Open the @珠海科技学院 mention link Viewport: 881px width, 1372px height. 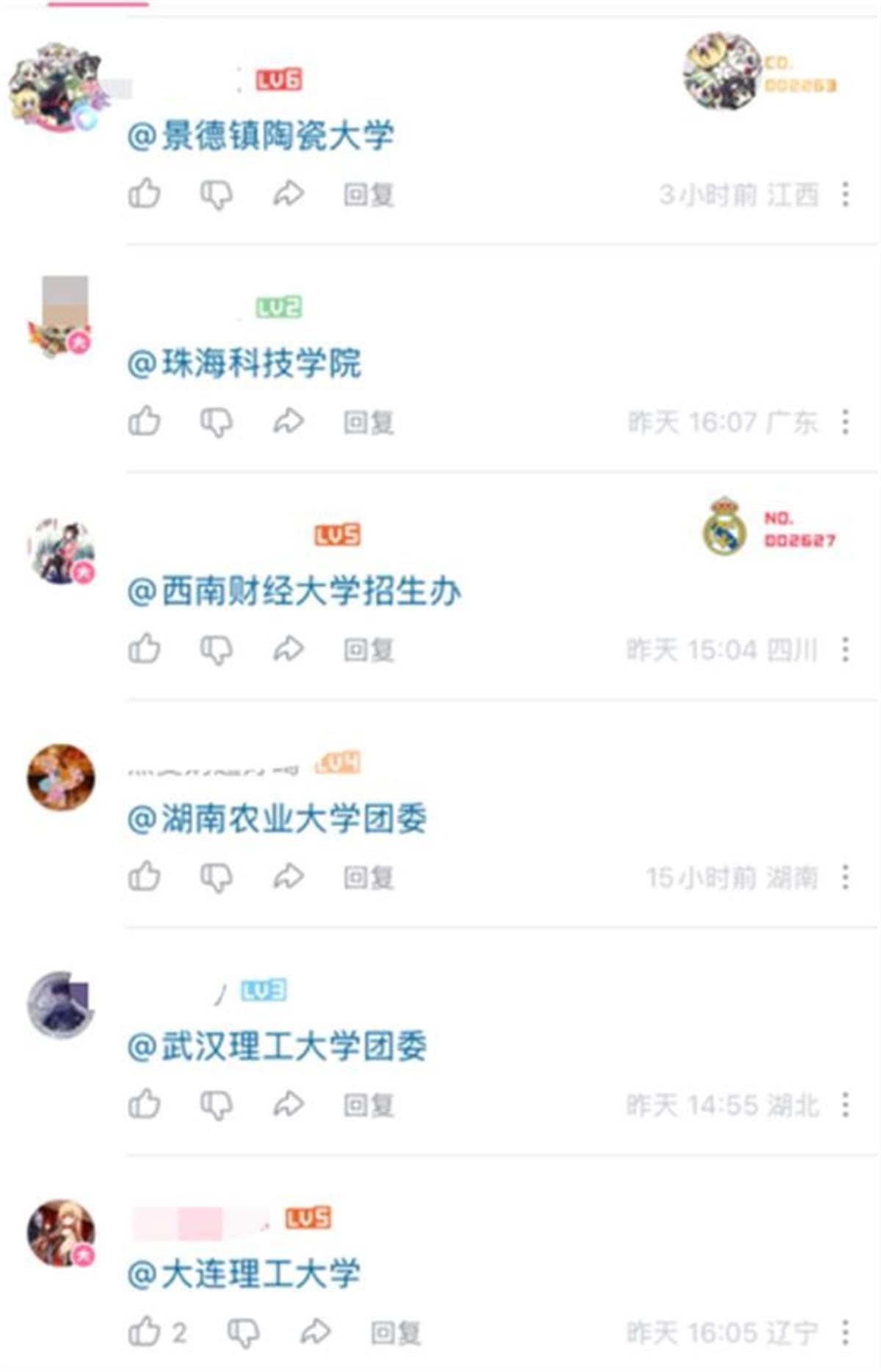click(244, 363)
